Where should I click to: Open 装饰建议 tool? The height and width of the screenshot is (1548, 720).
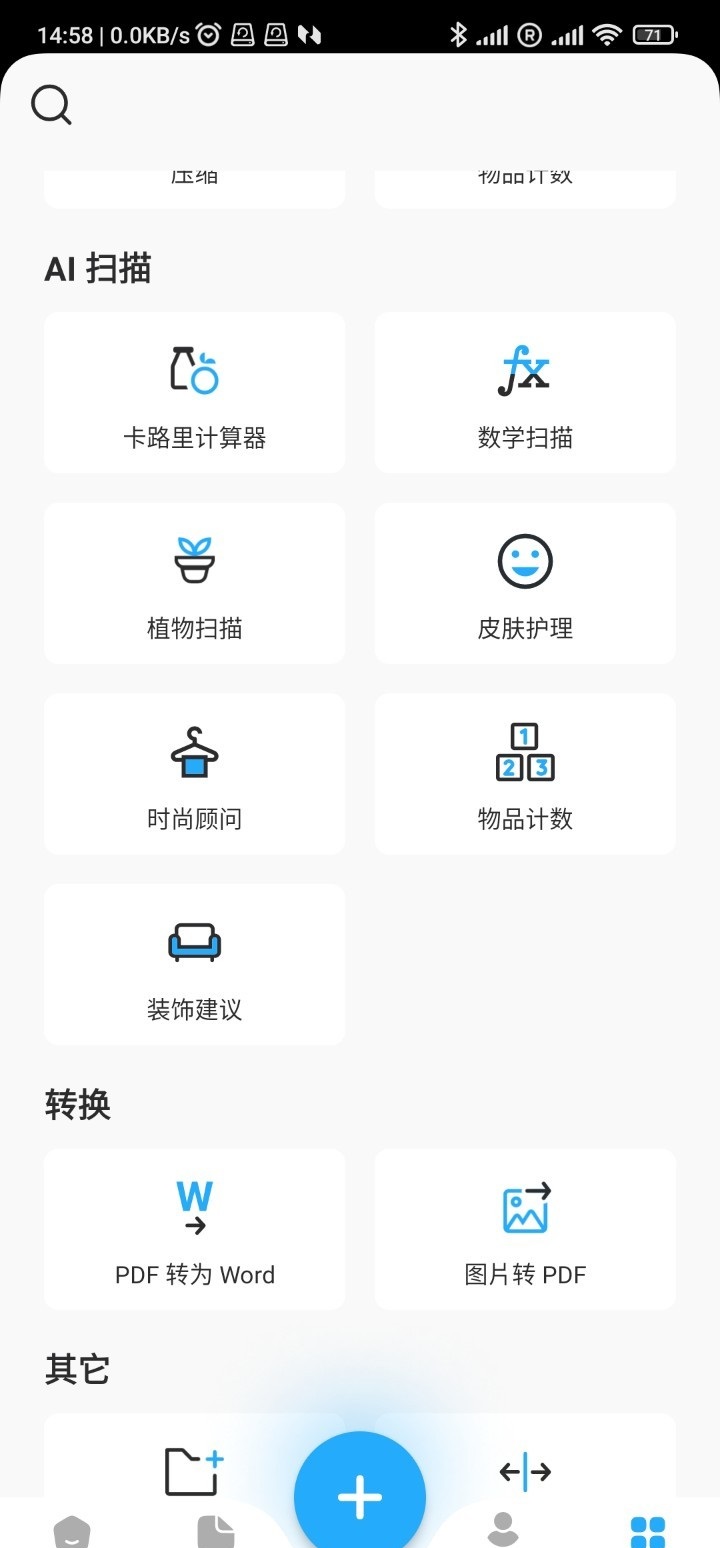(x=194, y=964)
